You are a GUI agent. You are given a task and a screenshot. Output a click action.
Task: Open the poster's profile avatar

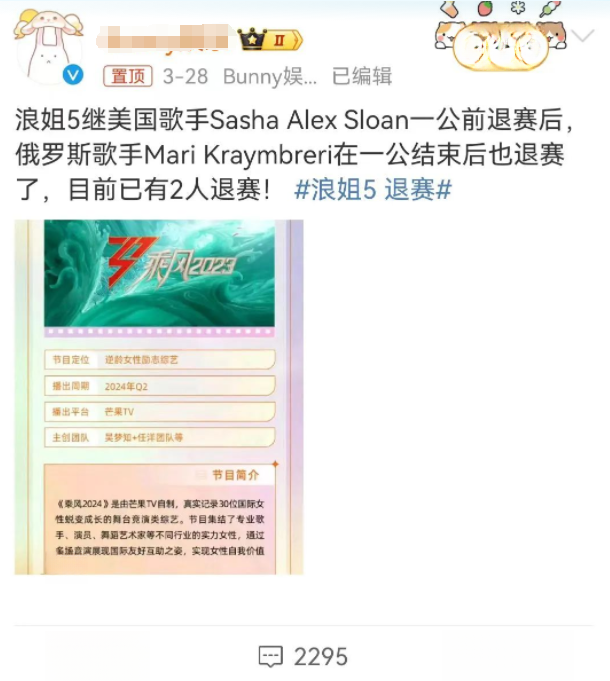[49, 49]
